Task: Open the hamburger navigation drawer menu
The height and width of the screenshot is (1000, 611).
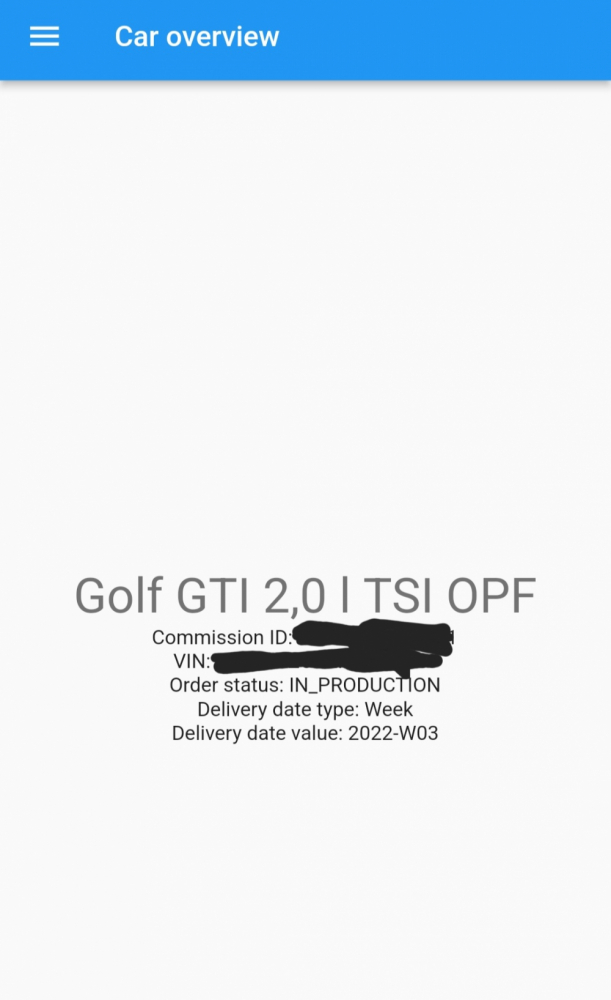Action: click(x=45, y=36)
